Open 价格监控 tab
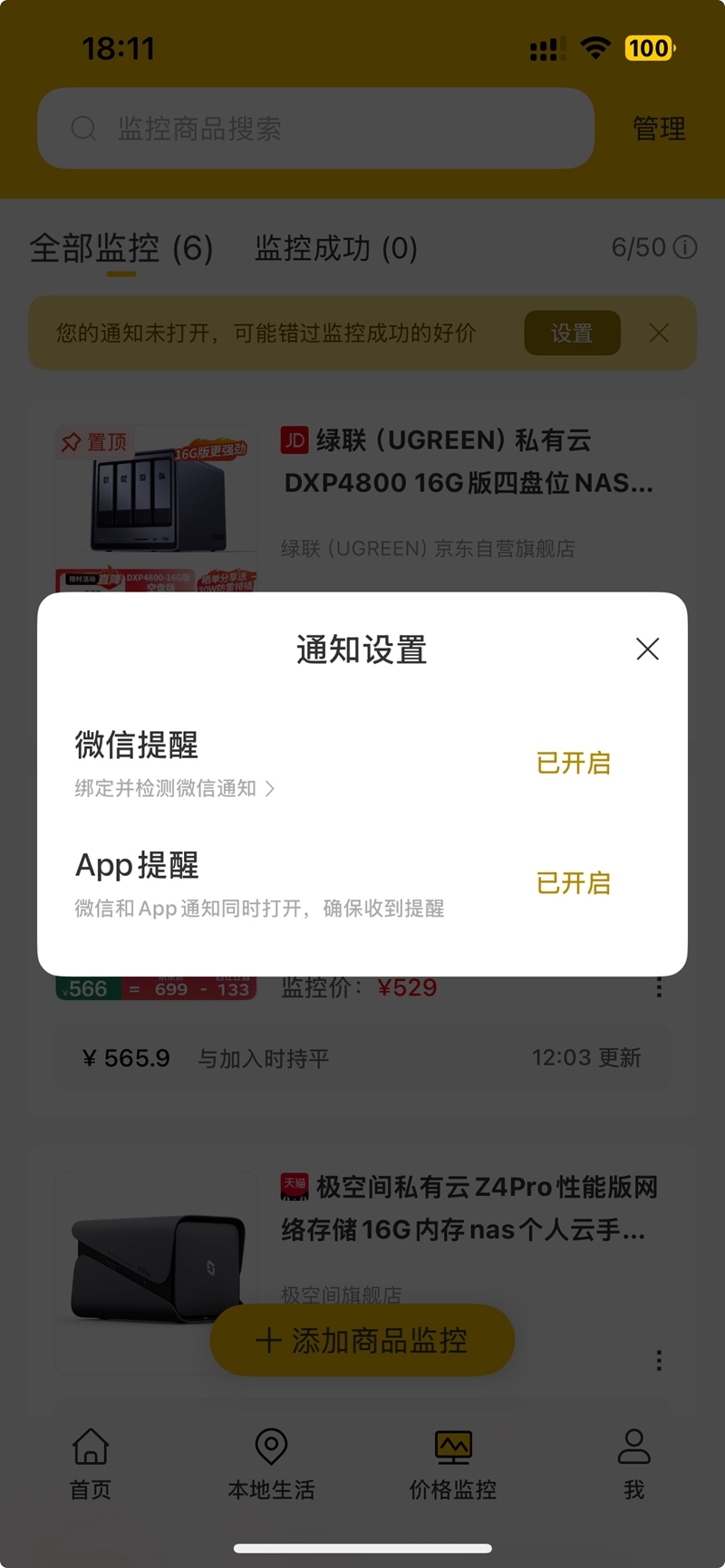The image size is (725, 1568). [453, 1463]
